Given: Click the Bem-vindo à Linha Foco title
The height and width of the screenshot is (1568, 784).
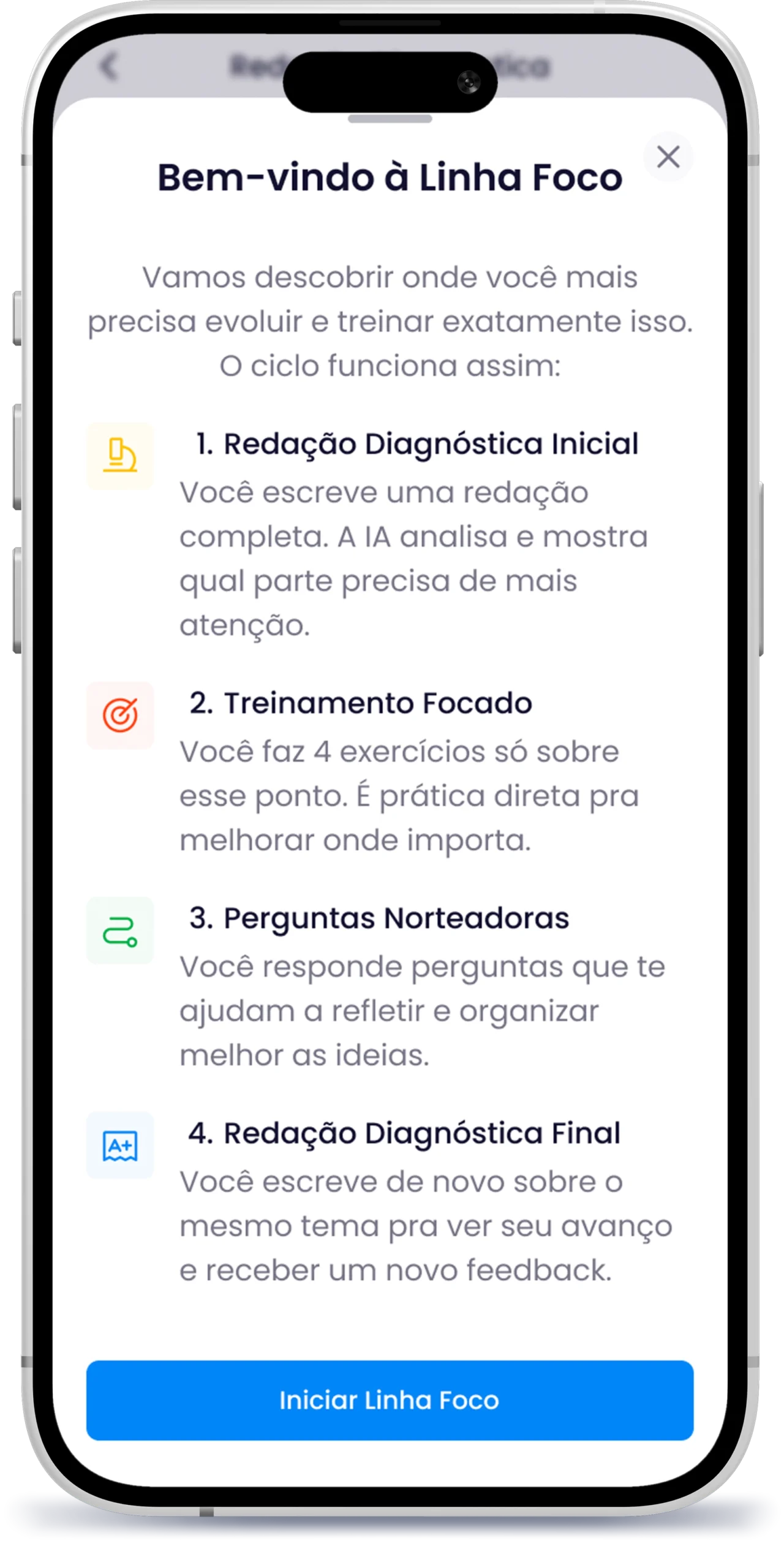Looking at the screenshot, I should coord(390,178).
